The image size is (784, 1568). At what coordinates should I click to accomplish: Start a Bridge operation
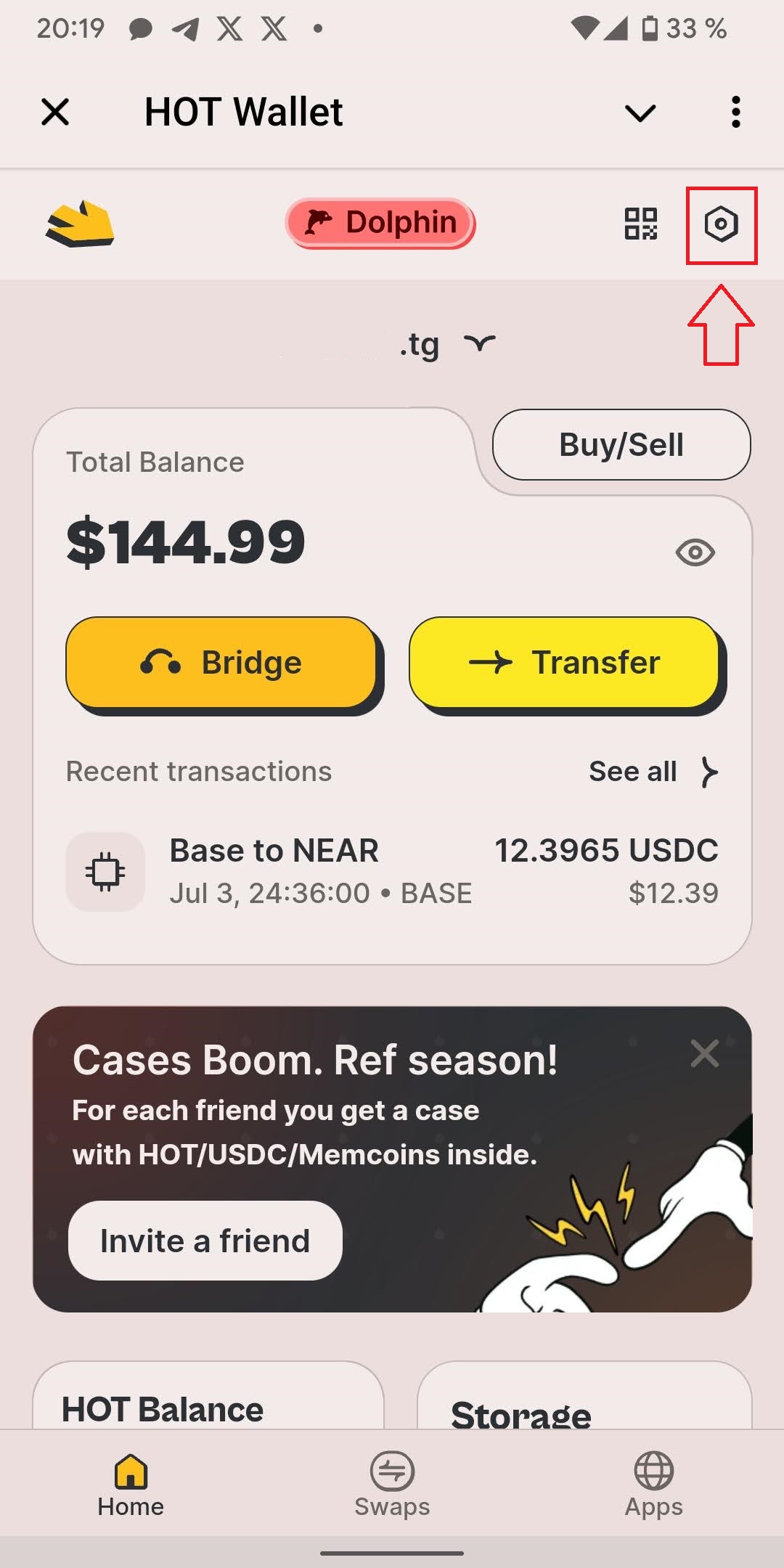(221, 662)
